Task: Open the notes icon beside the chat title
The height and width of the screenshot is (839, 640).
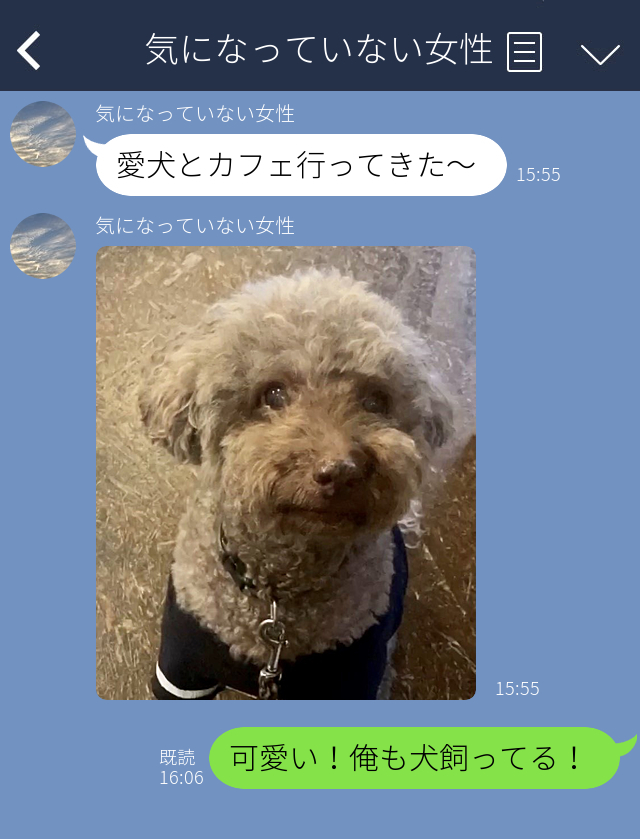Action: click(x=524, y=52)
